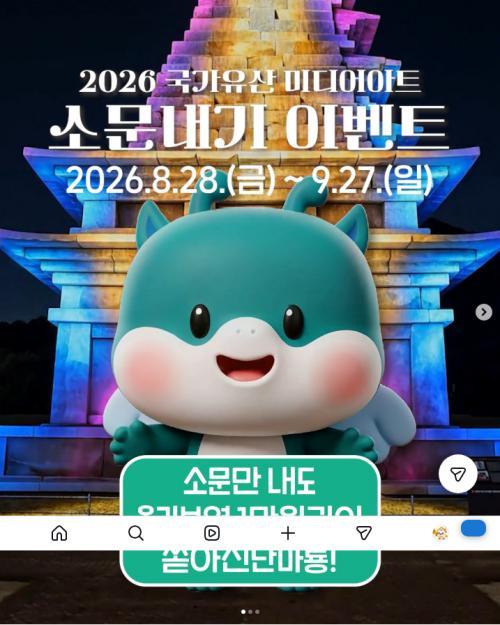
Task: Switch to the Reels tab
Action: [x=212, y=533]
